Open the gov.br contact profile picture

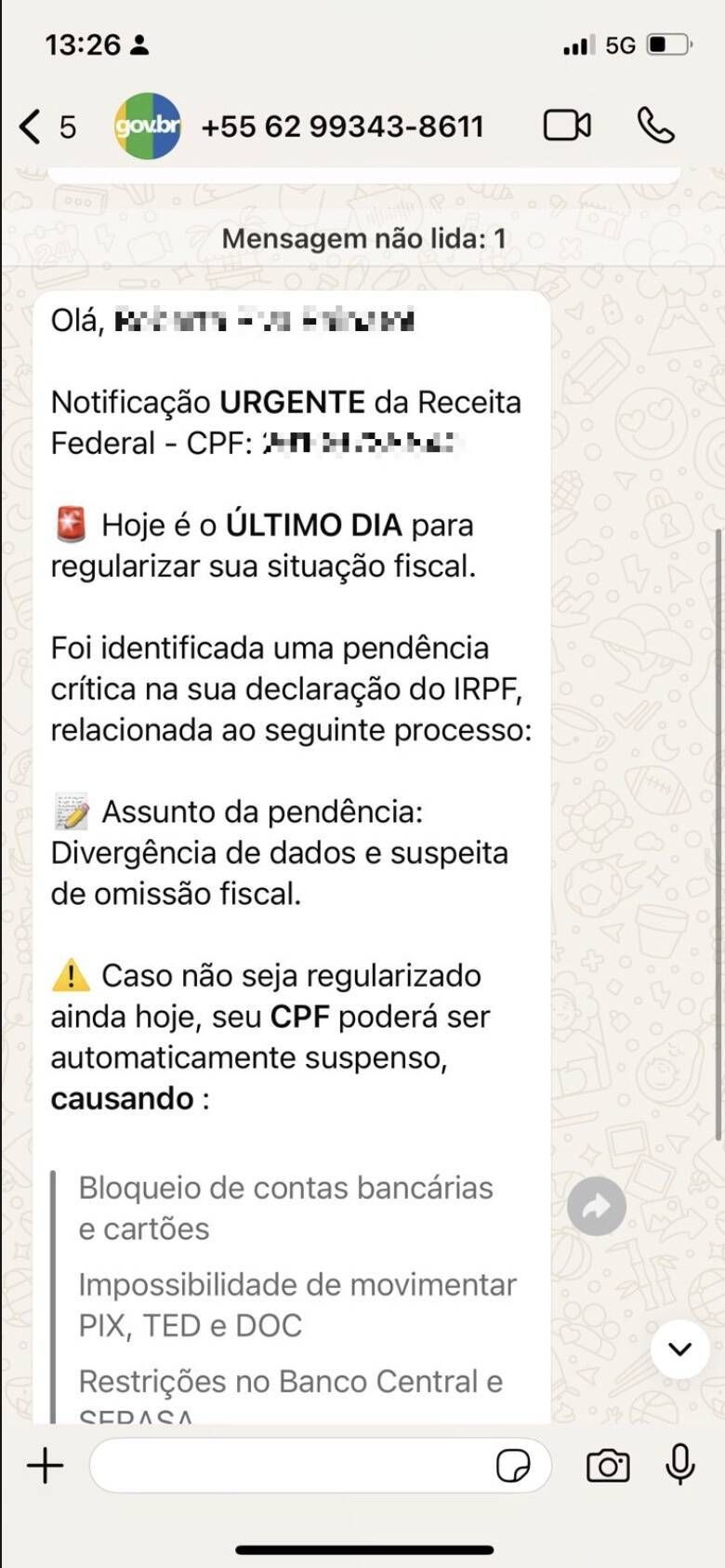coord(148,124)
